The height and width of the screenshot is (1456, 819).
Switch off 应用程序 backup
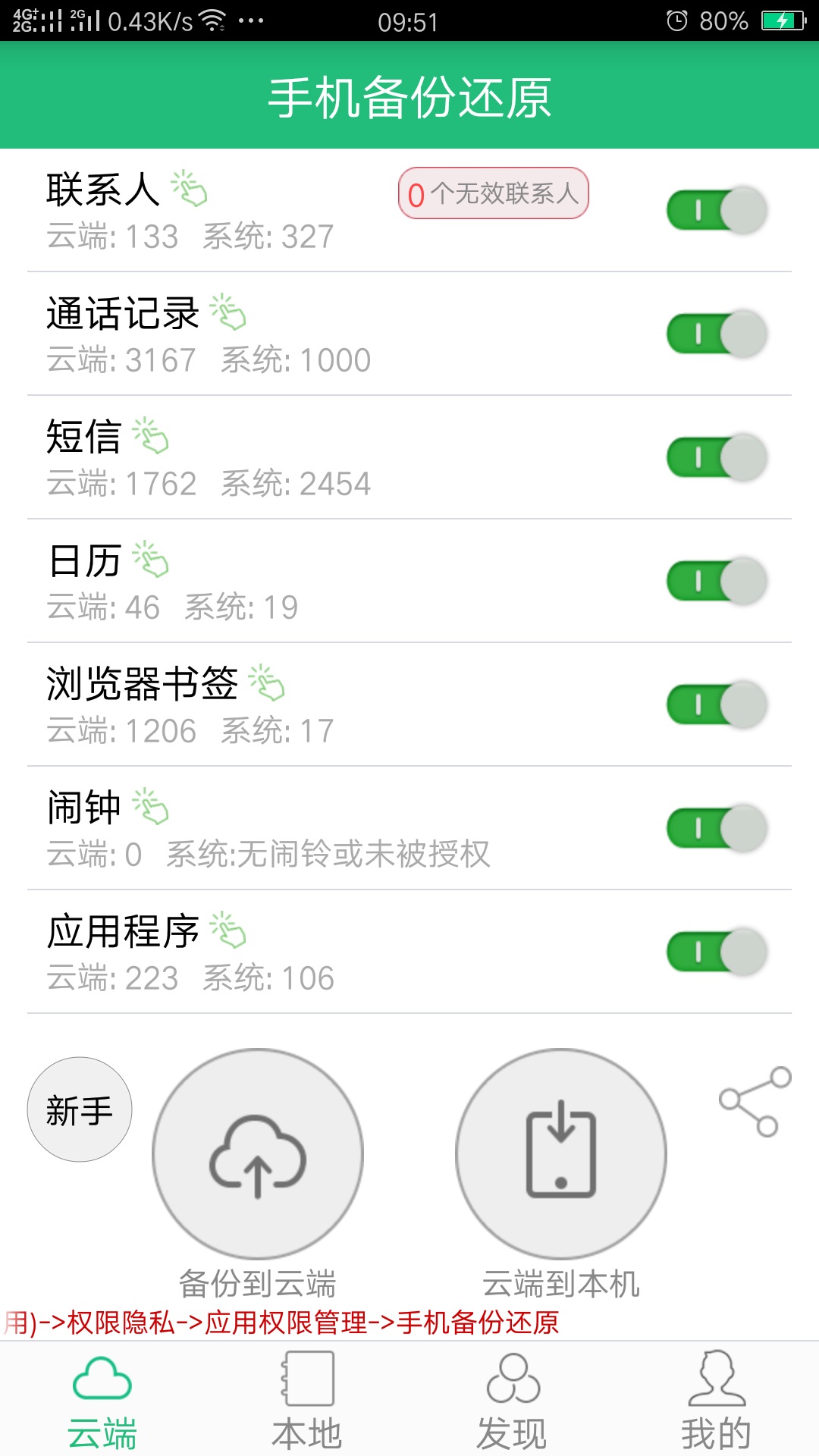(717, 952)
